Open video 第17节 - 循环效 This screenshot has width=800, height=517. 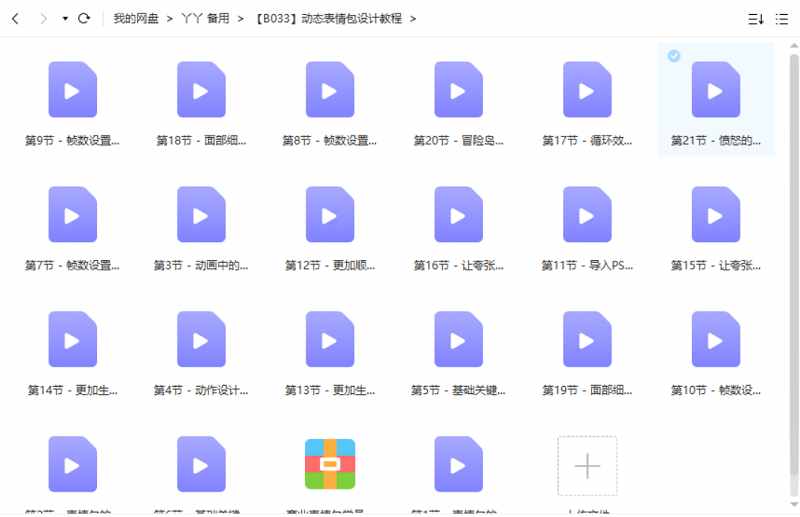tap(587, 90)
